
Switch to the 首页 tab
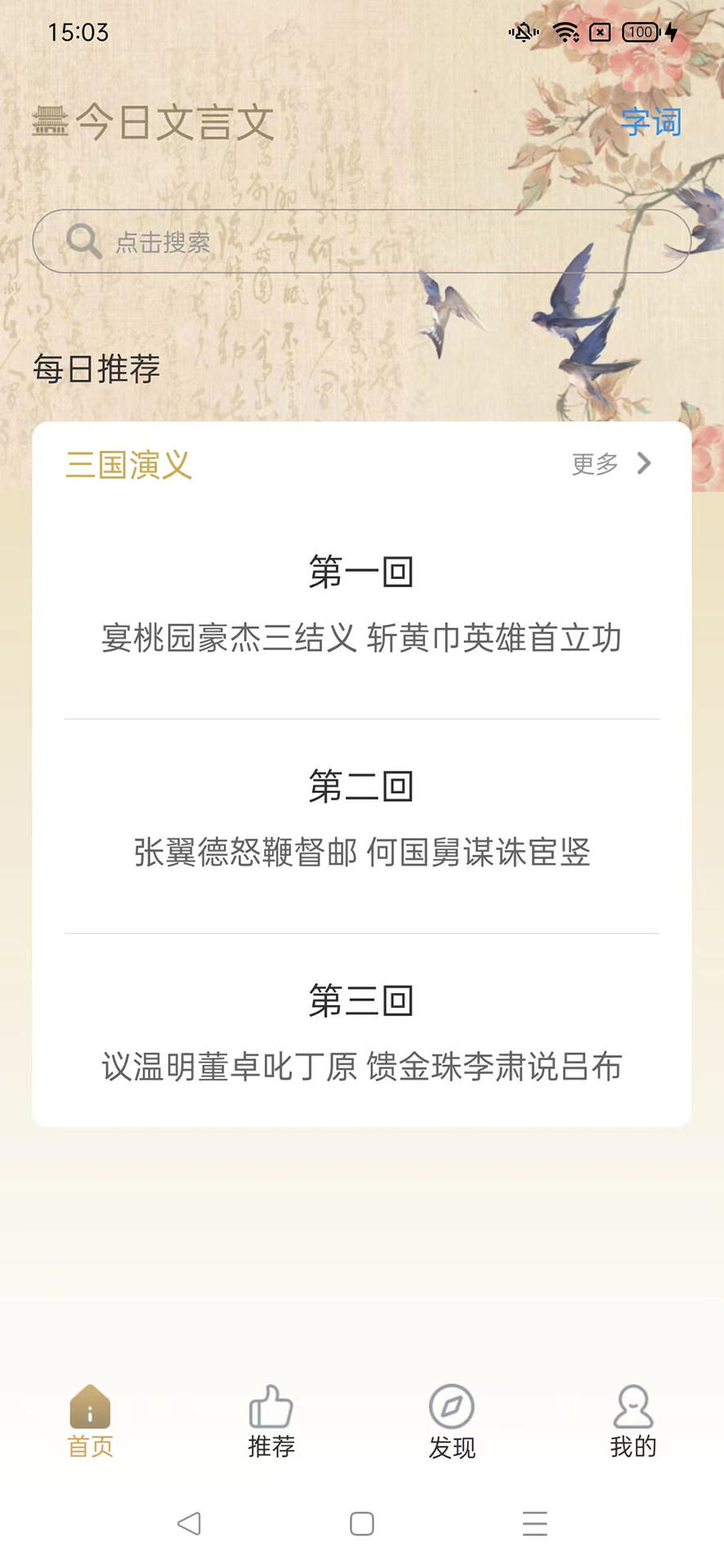click(90, 1422)
